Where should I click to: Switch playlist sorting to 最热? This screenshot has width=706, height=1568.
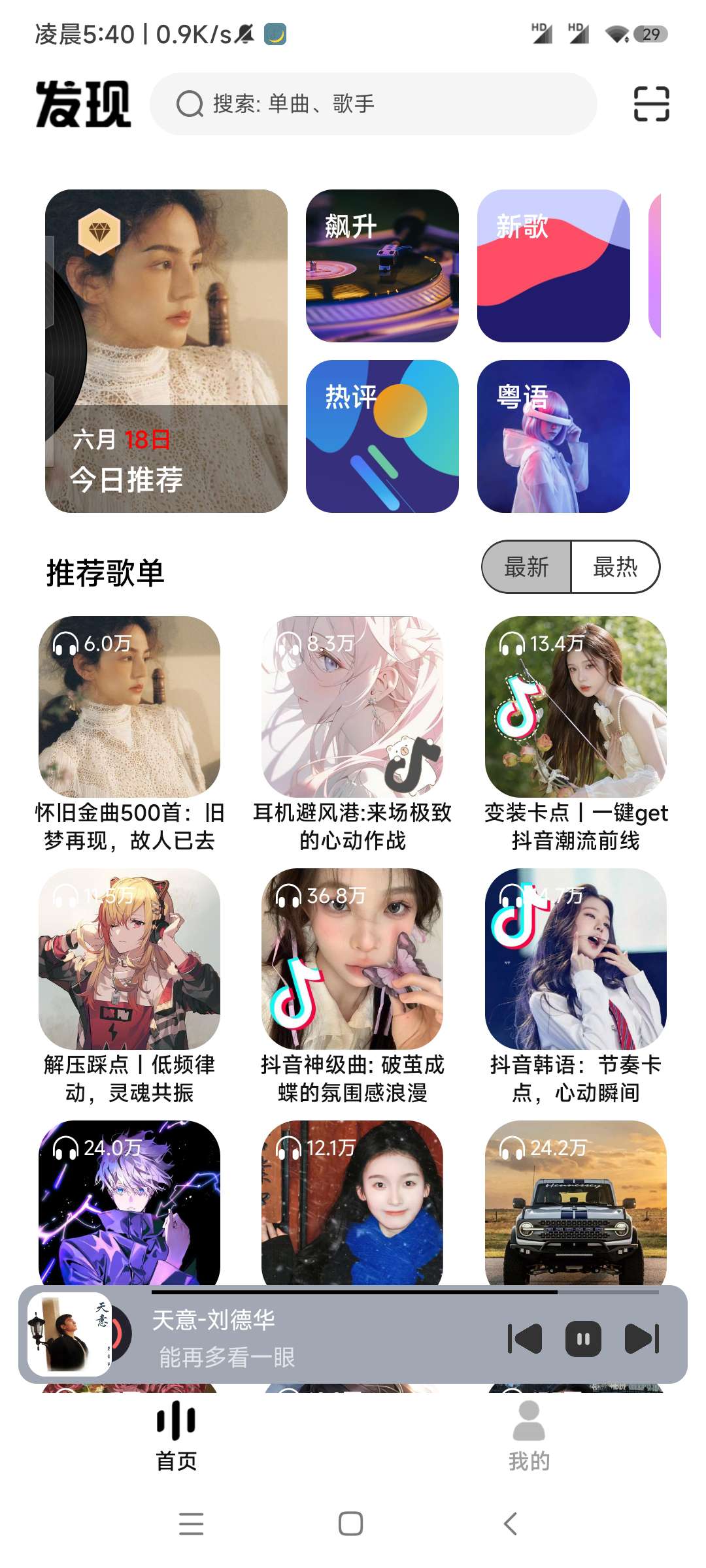coord(614,566)
